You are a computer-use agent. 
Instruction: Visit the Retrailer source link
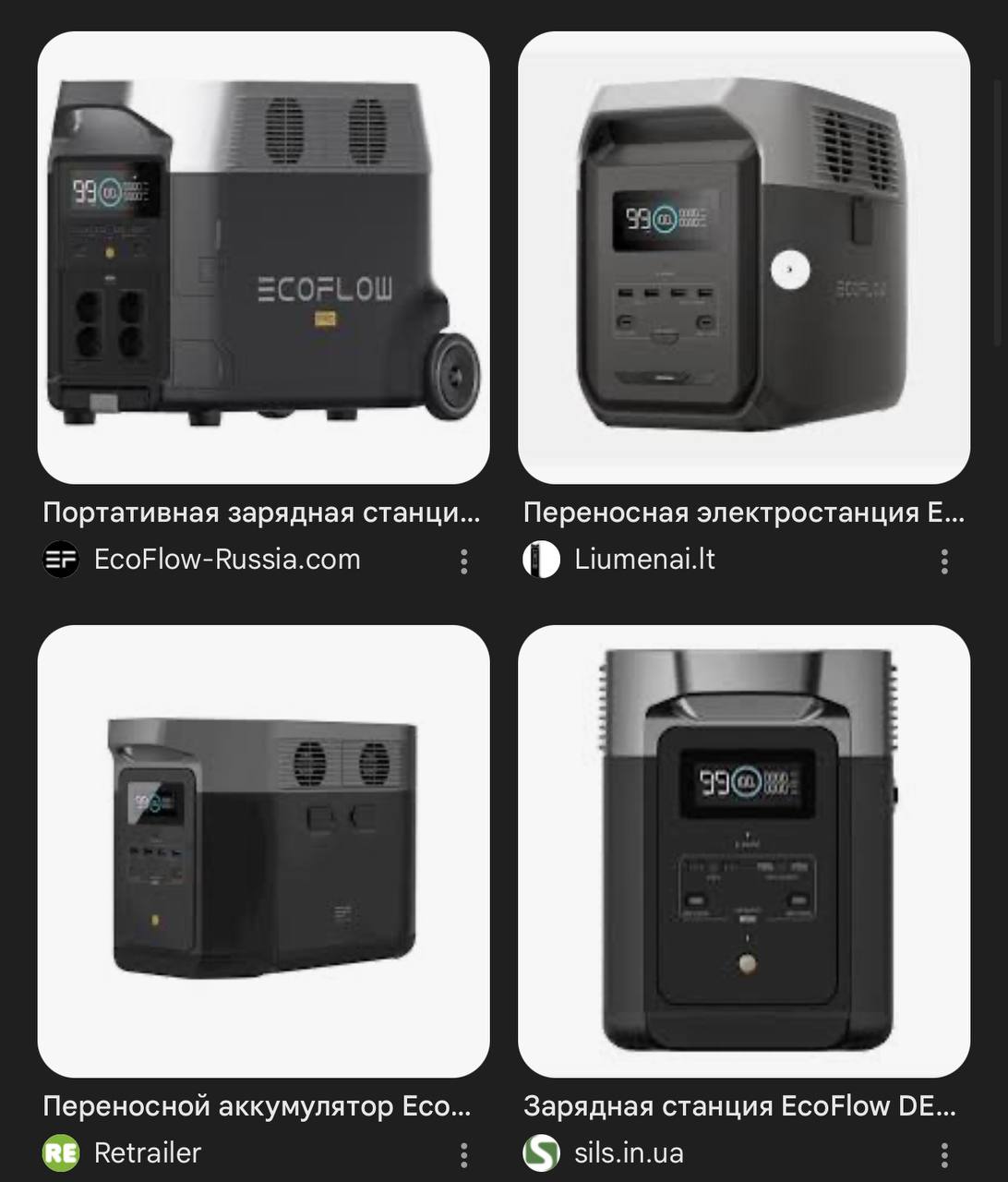[147, 1152]
